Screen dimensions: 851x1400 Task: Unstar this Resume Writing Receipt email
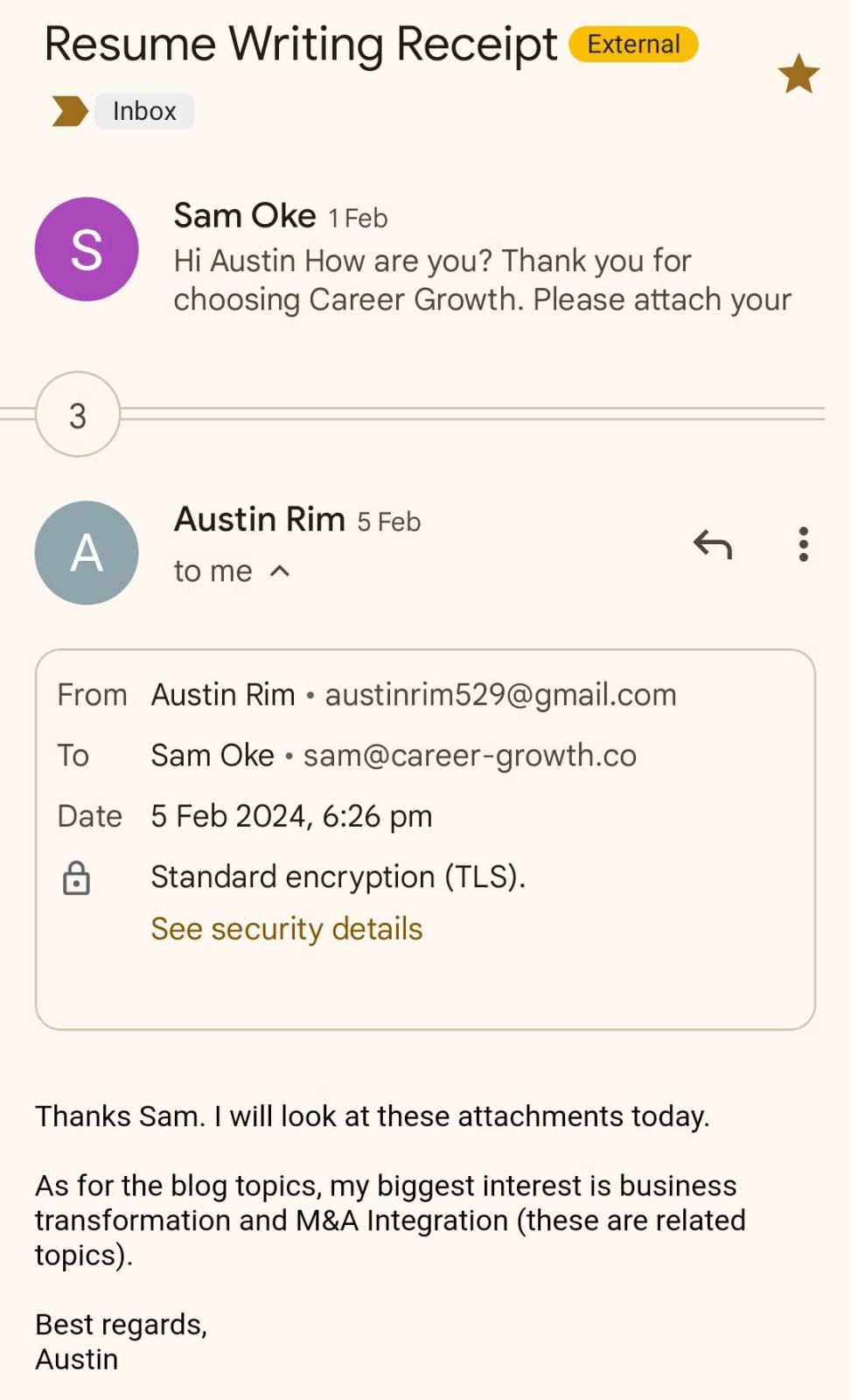point(798,74)
